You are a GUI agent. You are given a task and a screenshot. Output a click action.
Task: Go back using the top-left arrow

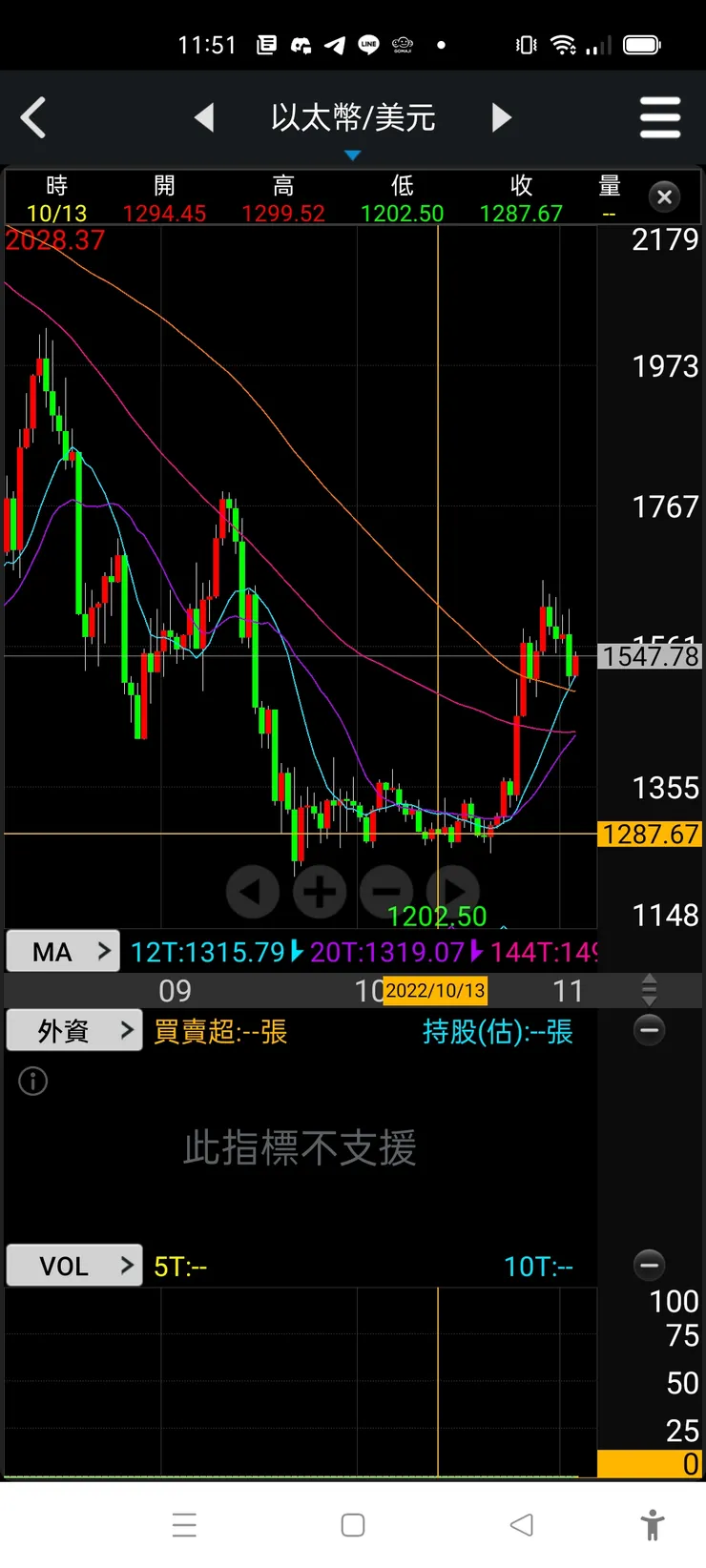coord(33,118)
